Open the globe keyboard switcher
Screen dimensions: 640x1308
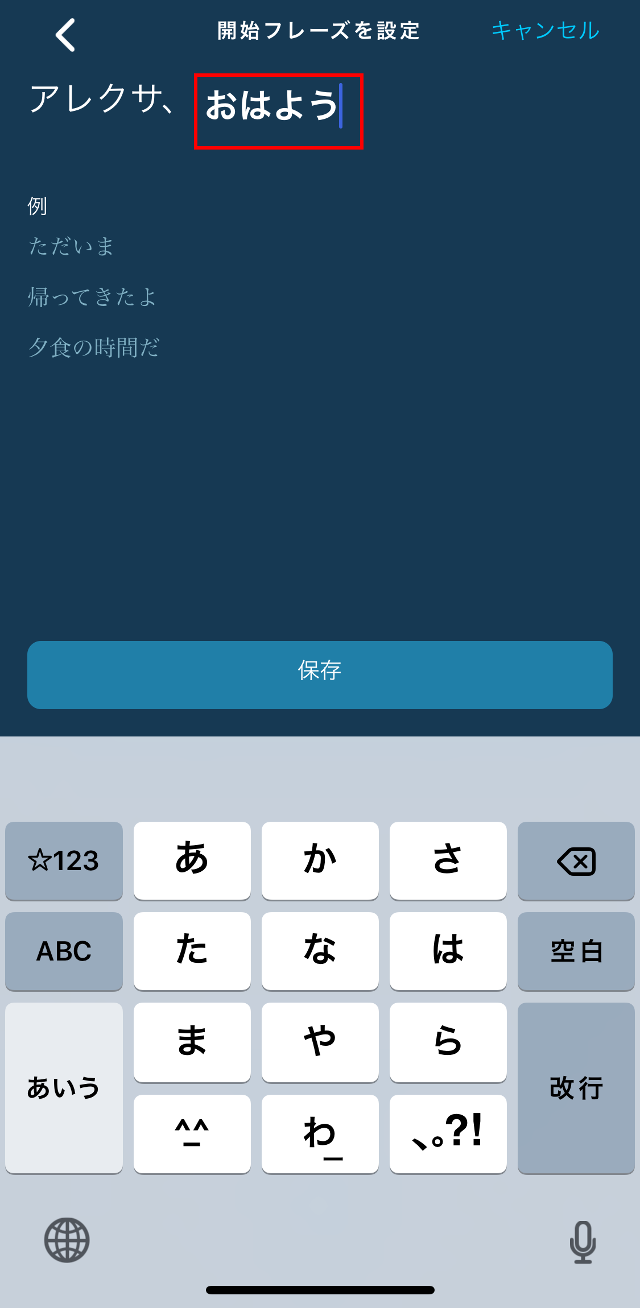pyautogui.click(x=66, y=1241)
